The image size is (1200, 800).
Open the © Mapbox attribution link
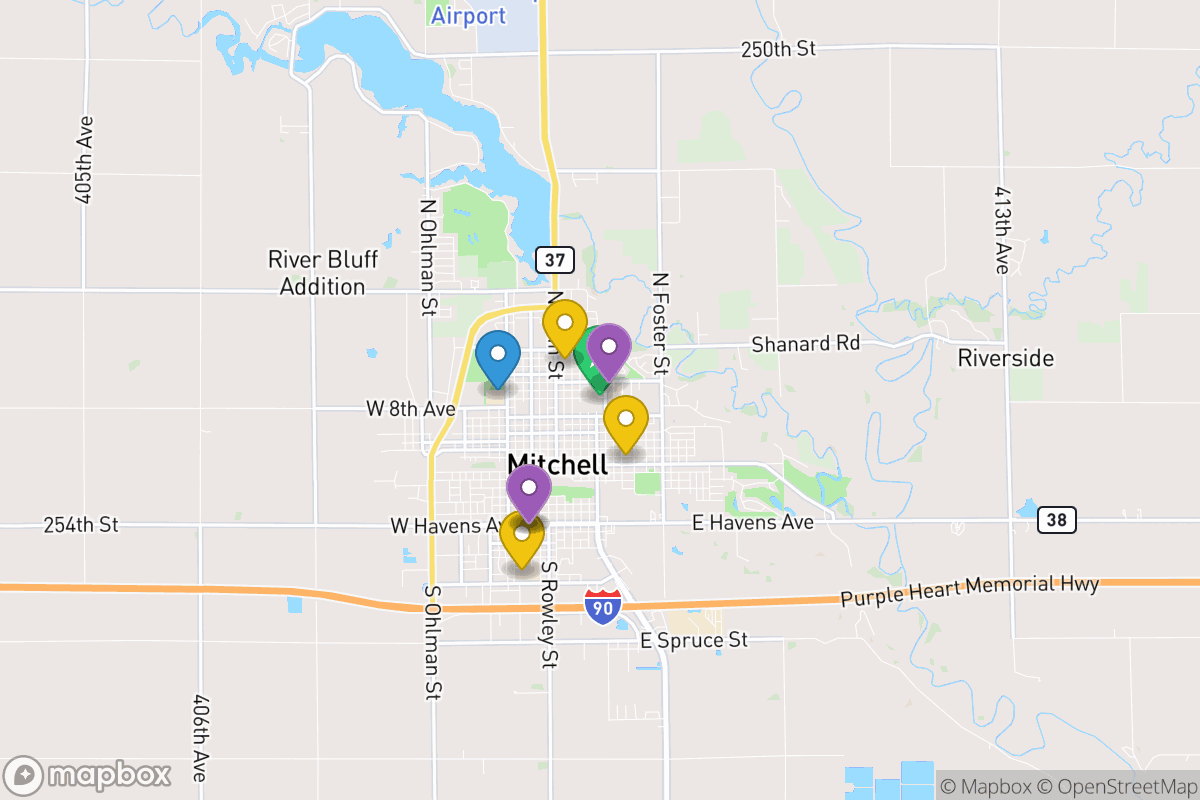[983, 786]
